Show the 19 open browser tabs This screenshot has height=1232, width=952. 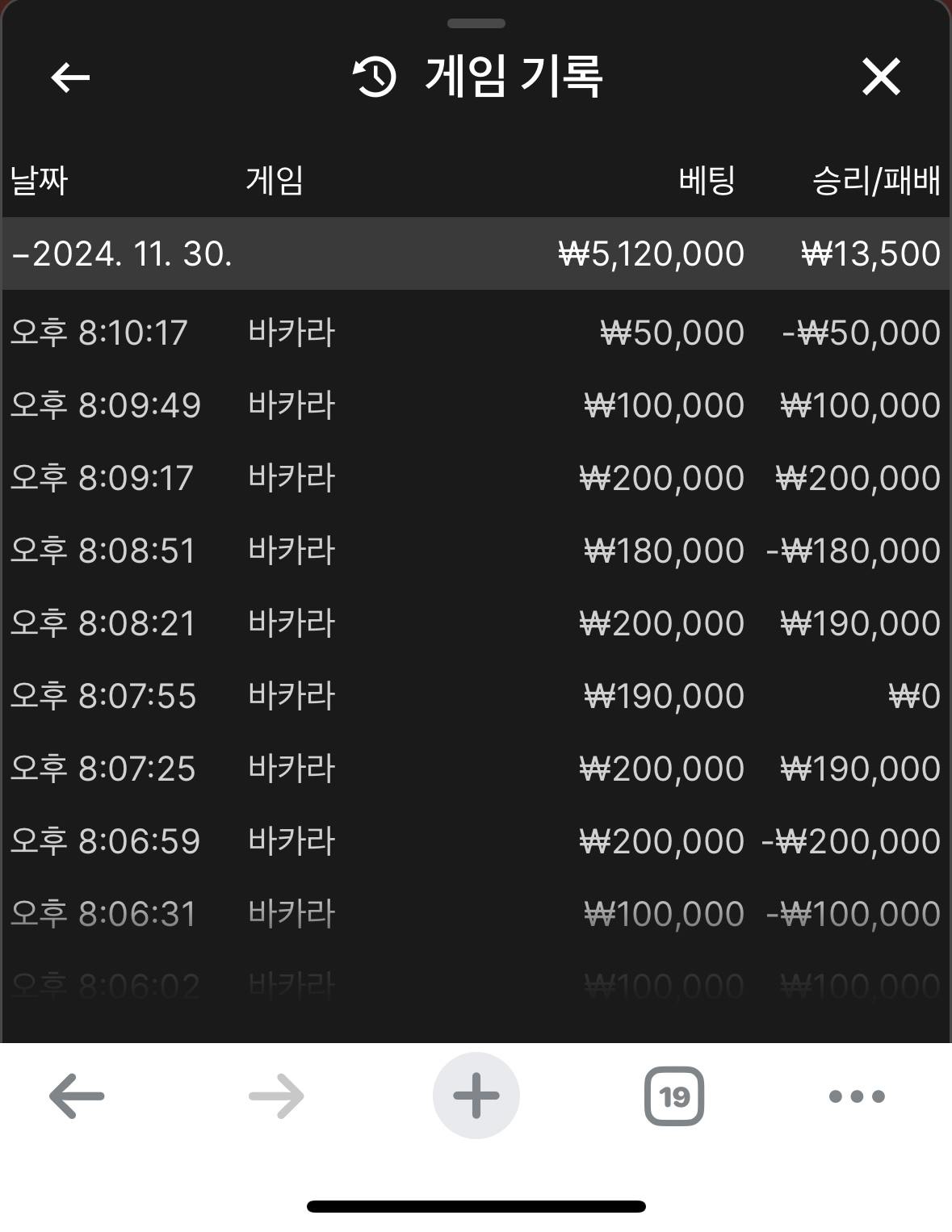(674, 1096)
